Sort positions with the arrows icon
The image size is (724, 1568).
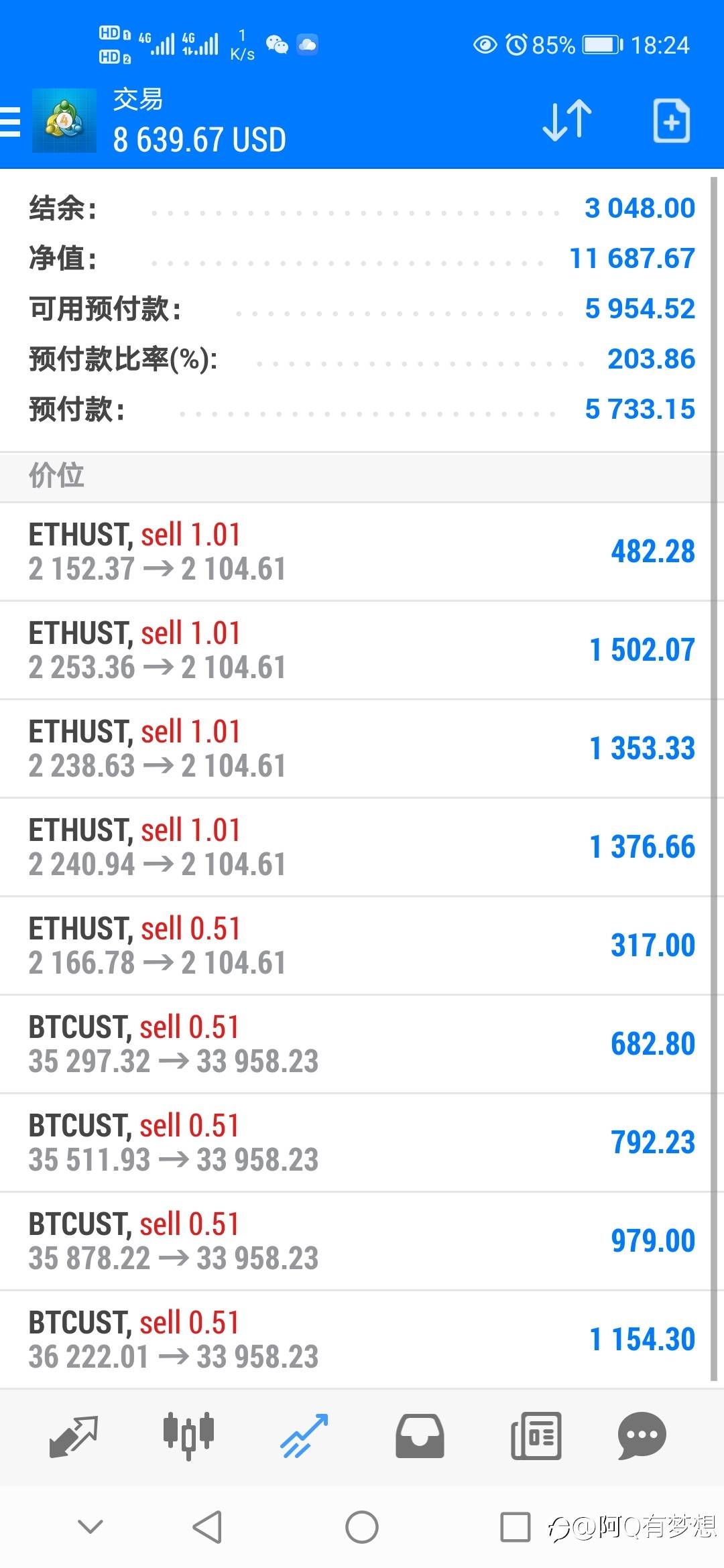pos(566,121)
